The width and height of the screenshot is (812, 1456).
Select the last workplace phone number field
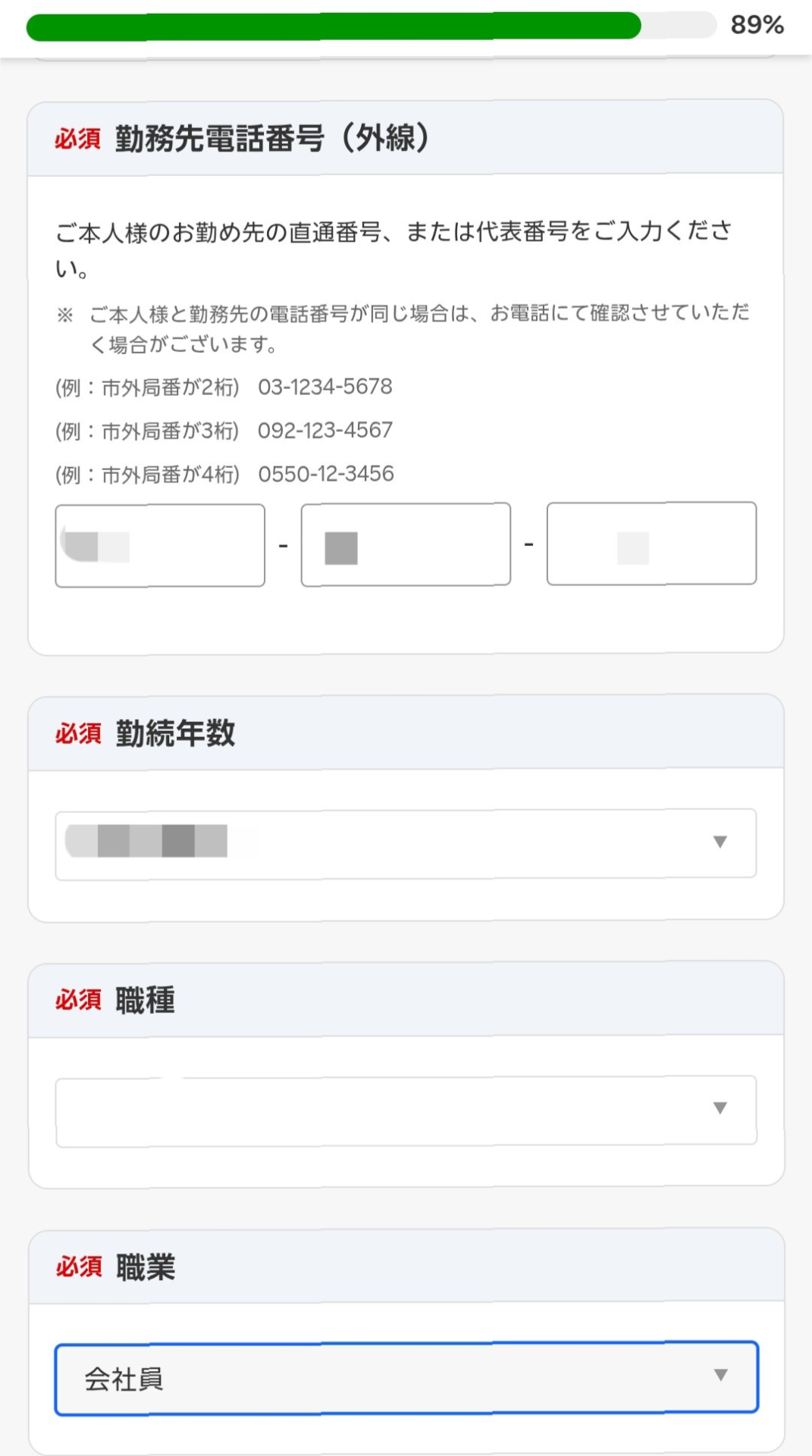[651, 543]
